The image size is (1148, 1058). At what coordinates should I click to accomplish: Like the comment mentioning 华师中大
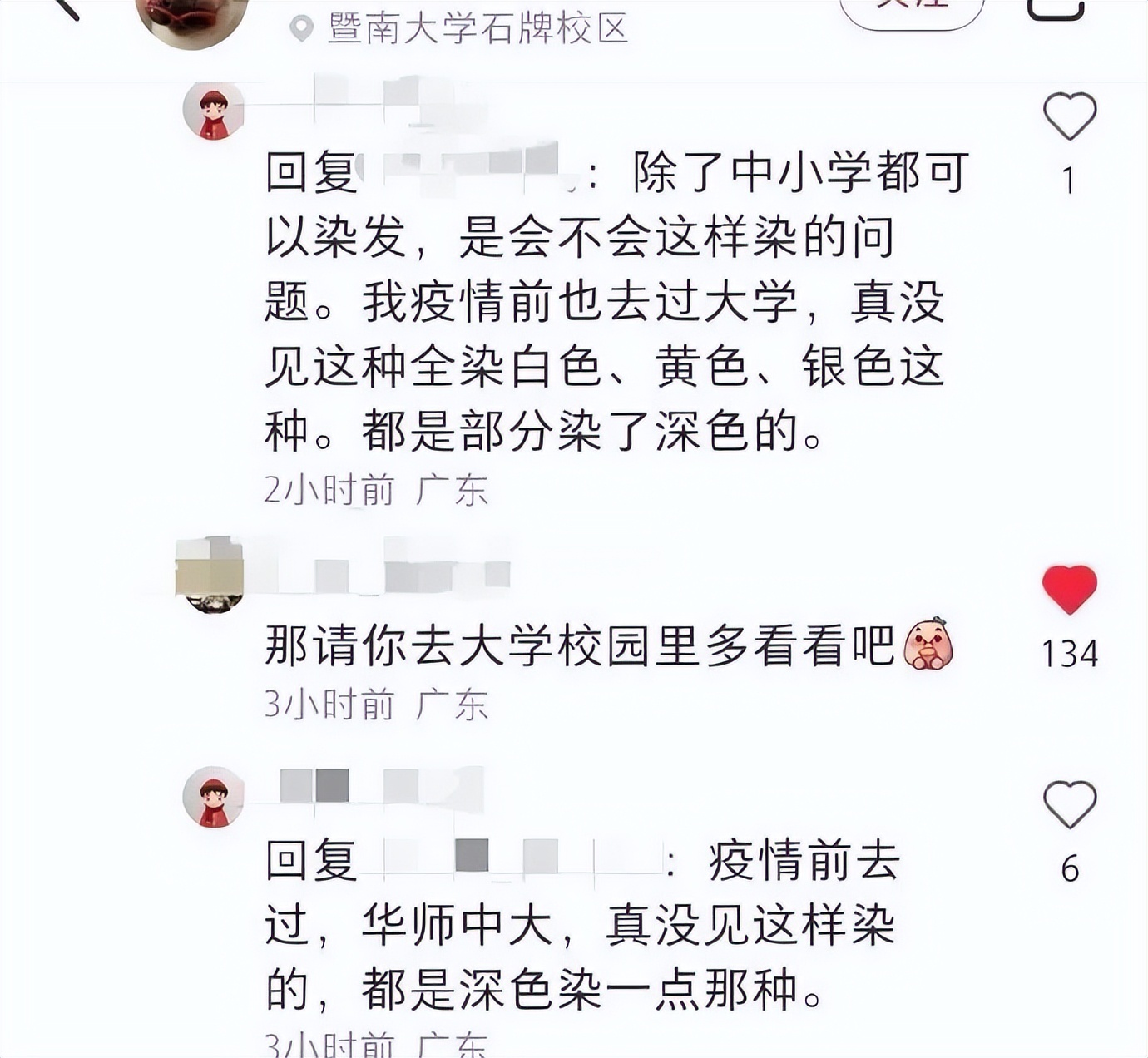coord(1070,804)
